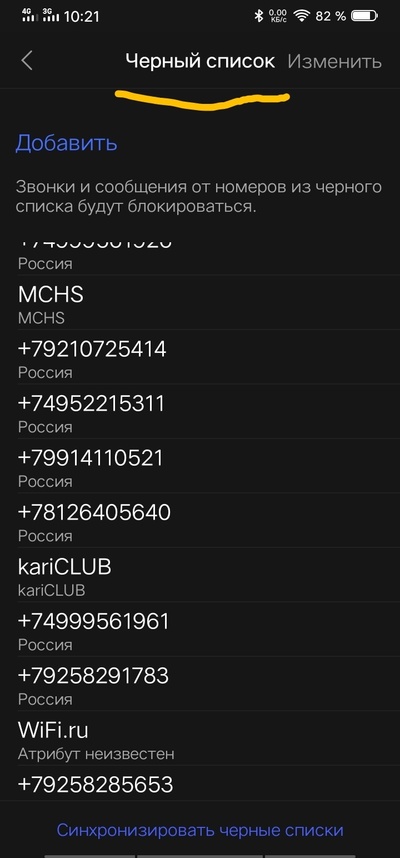Tap Синхронизировать черные списки
The height and width of the screenshot is (858, 400).
pos(200,830)
